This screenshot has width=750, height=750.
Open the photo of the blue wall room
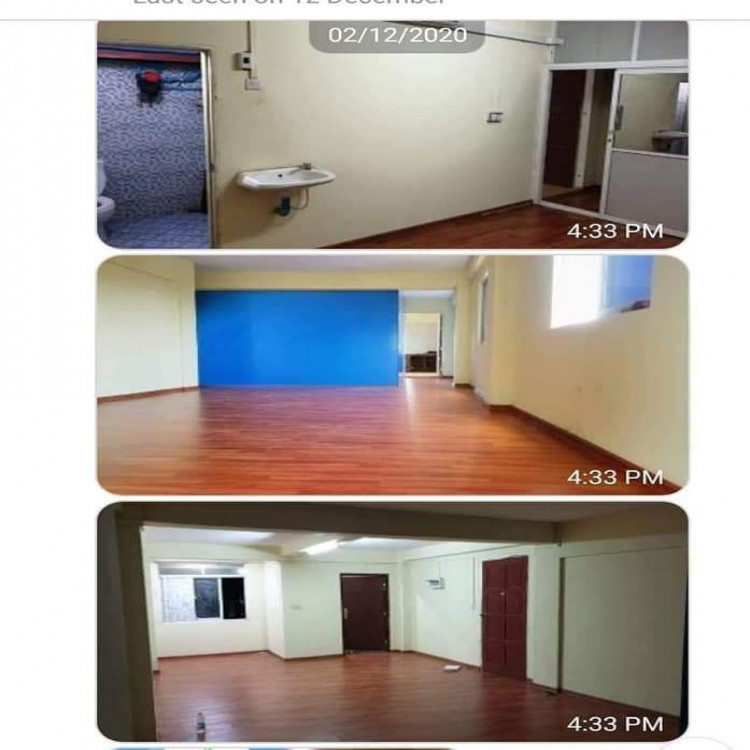(x=392, y=375)
